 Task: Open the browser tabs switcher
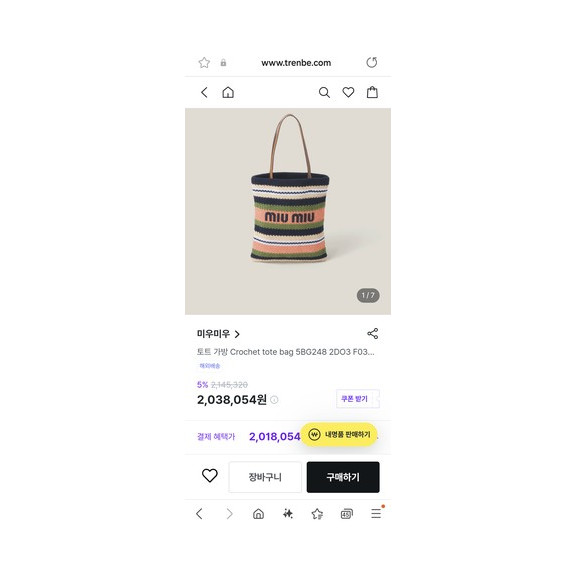click(x=346, y=514)
